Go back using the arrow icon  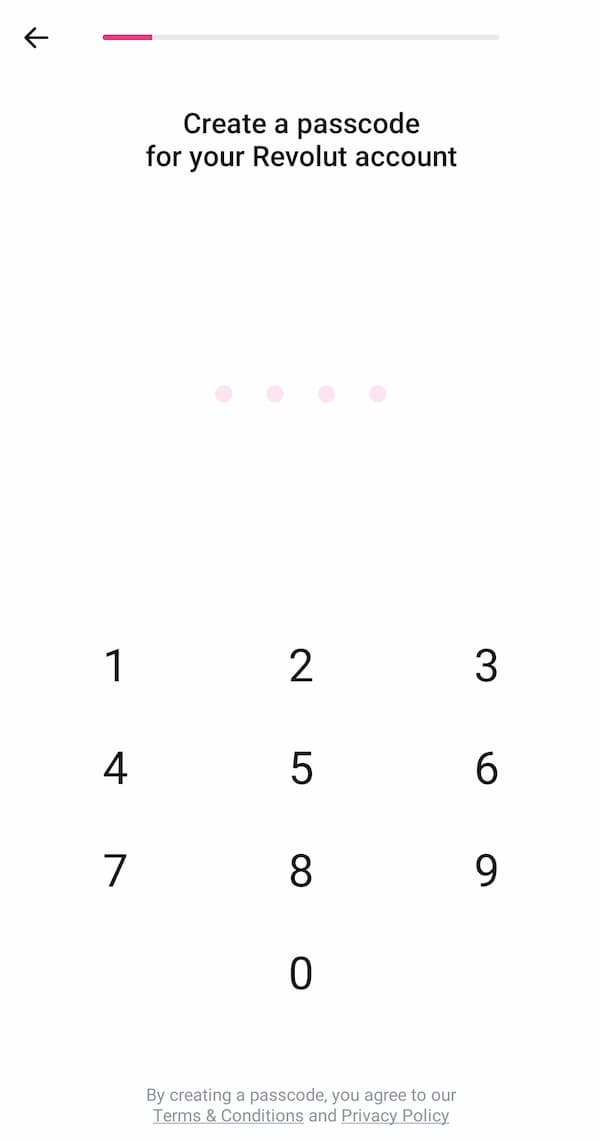click(x=36, y=38)
